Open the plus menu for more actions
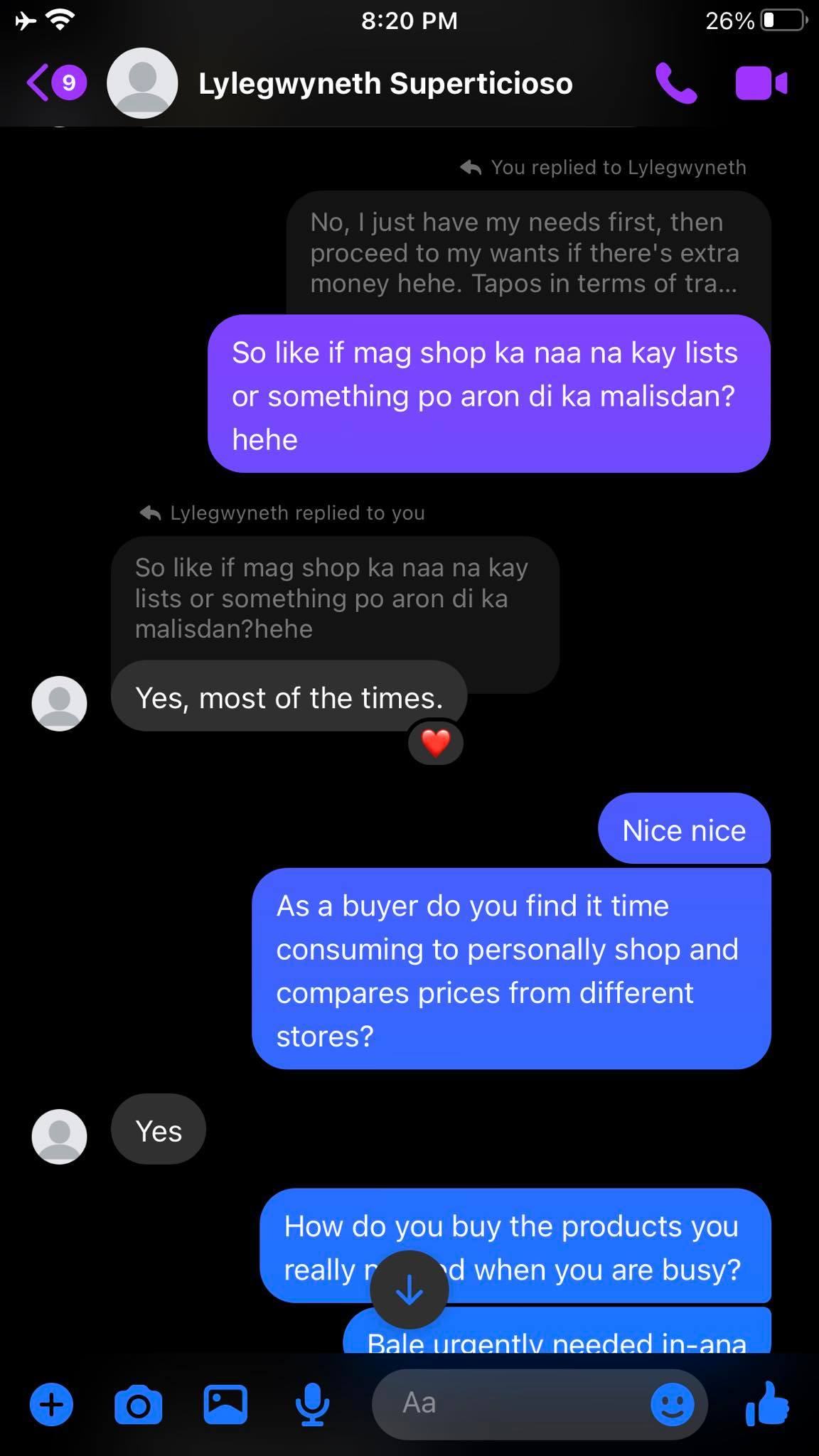 click(x=51, y=1404)
